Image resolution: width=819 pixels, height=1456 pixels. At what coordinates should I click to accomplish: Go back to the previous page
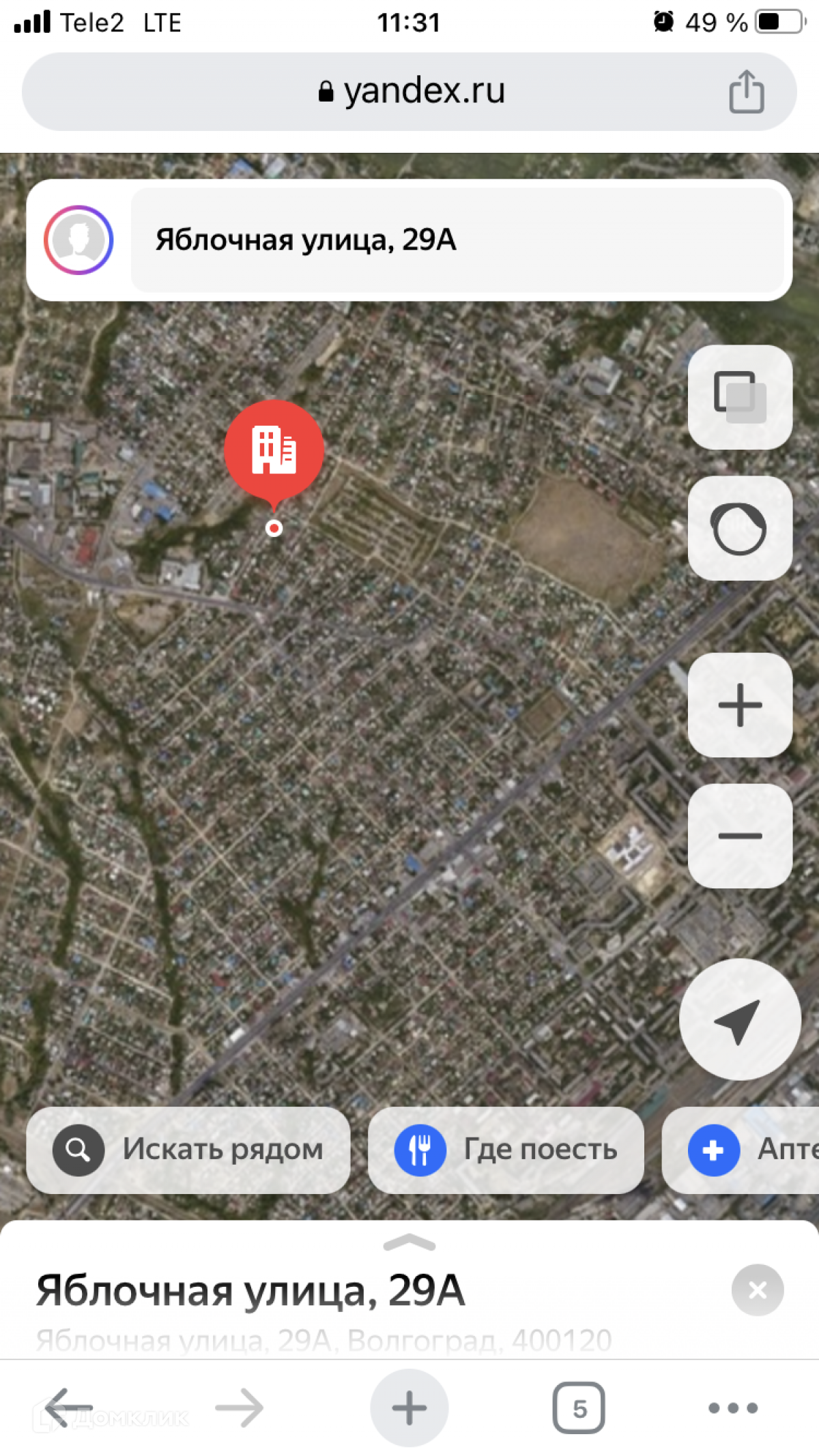pos(68,1407)
